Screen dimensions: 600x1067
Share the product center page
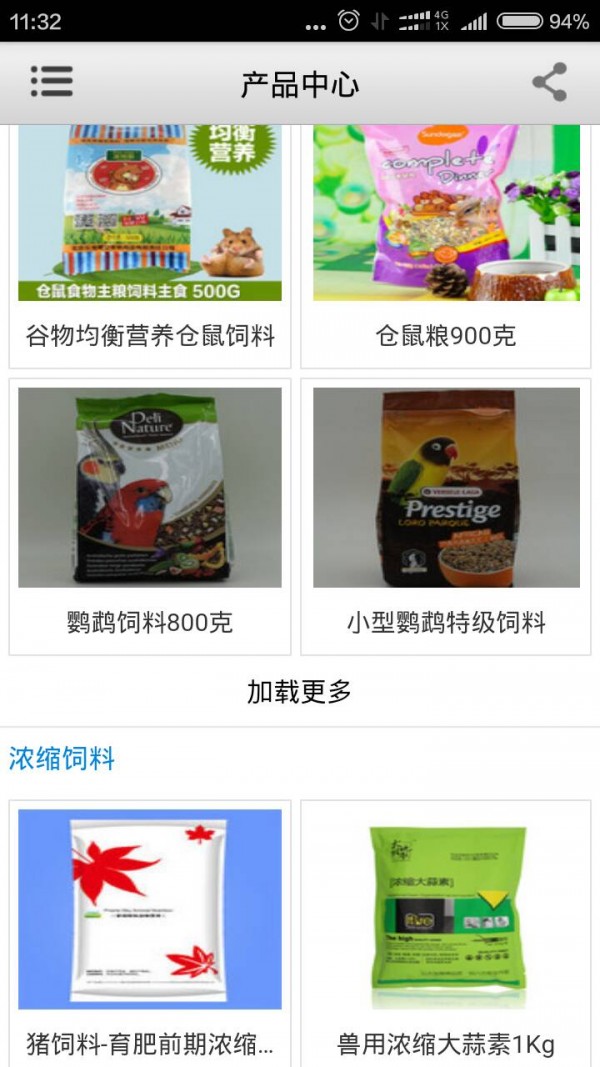click(549, 82)
